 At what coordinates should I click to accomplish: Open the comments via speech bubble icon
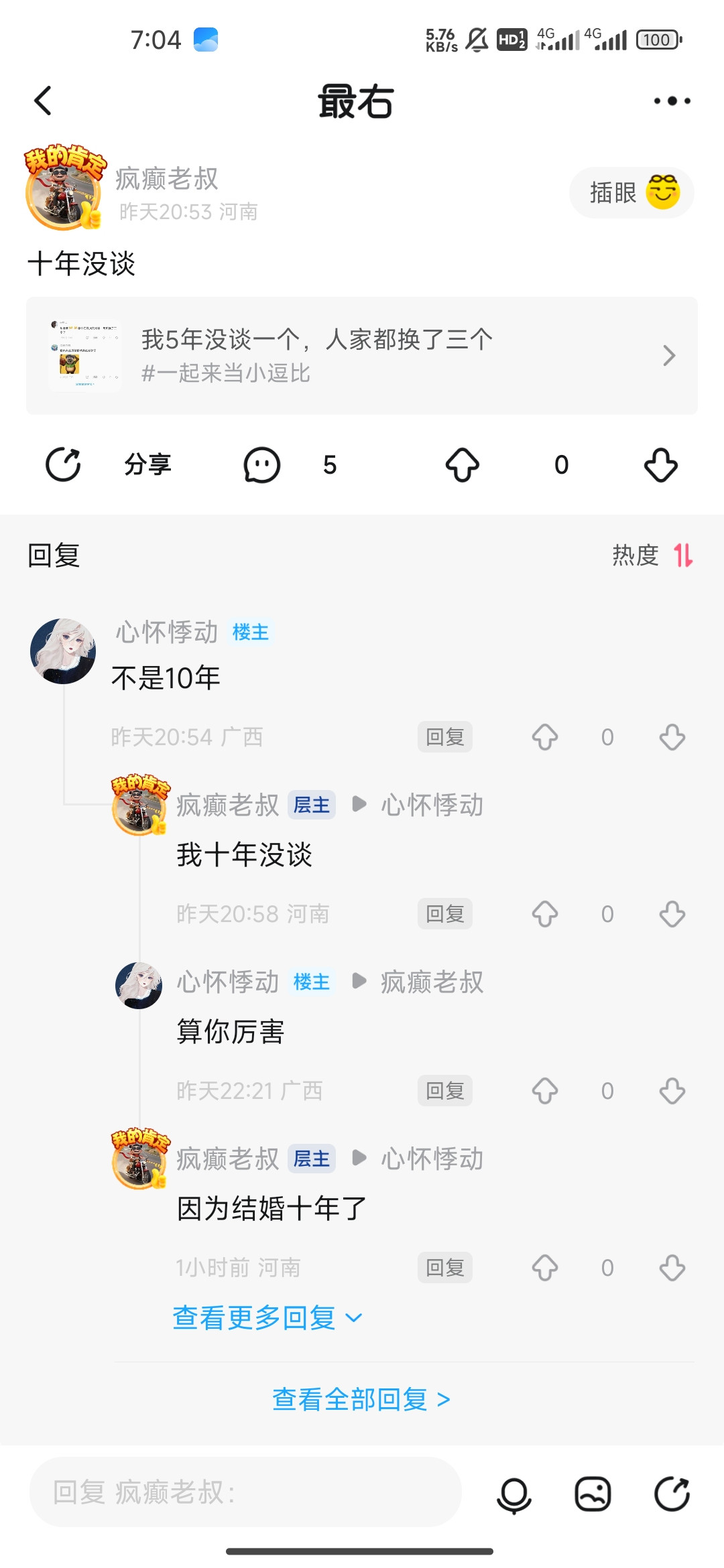pos(263,464)
